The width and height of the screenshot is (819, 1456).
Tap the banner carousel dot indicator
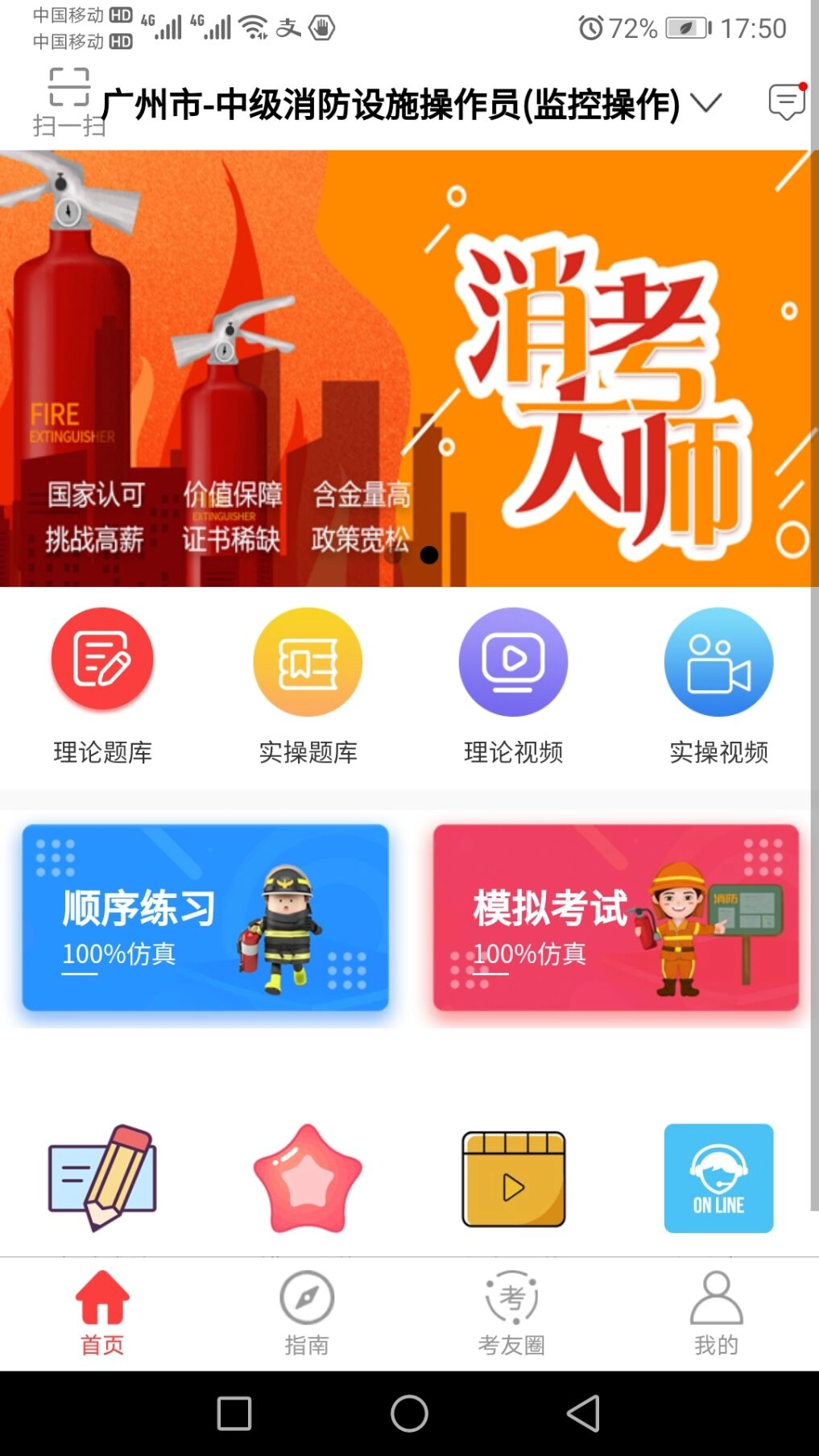click(x=428, y=556)
